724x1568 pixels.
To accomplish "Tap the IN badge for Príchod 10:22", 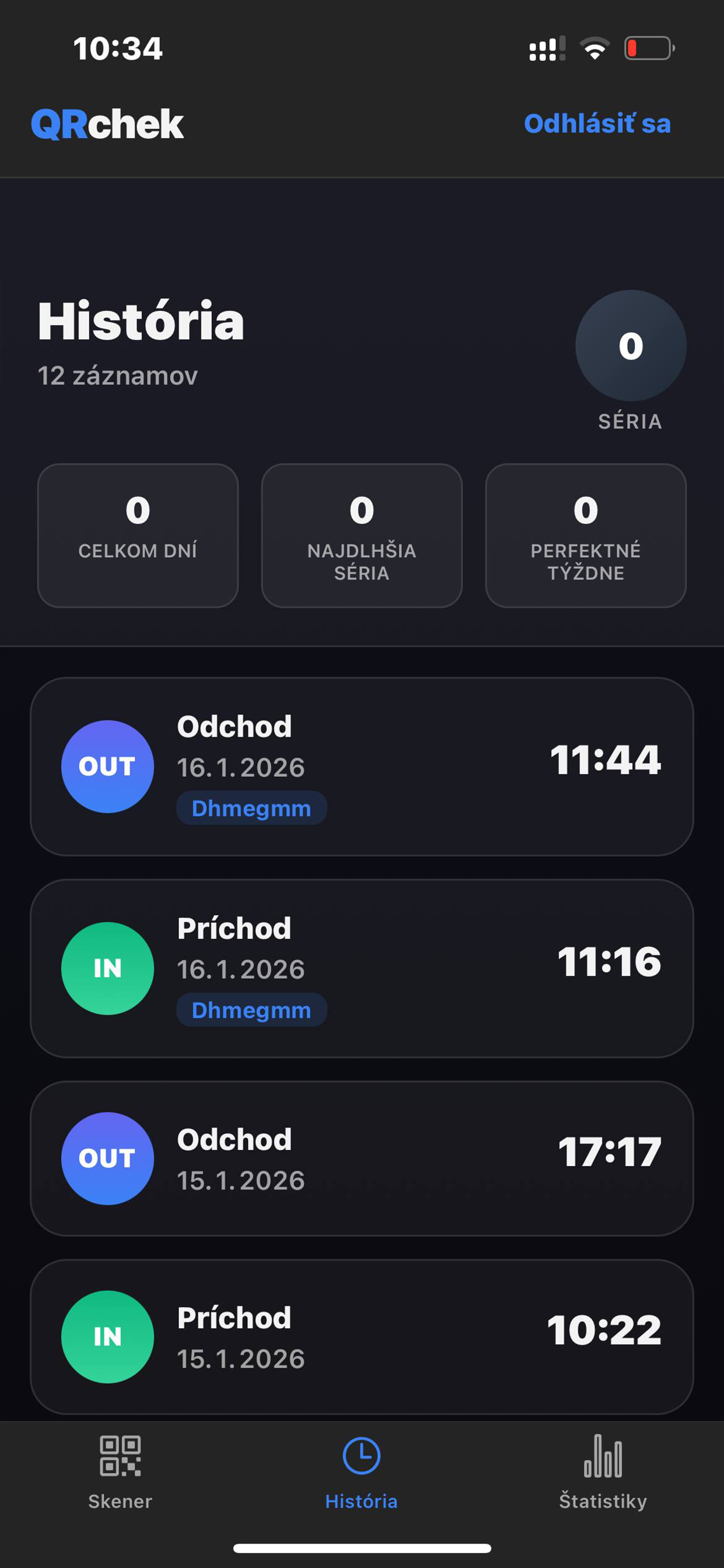I will pos(107,1336).
